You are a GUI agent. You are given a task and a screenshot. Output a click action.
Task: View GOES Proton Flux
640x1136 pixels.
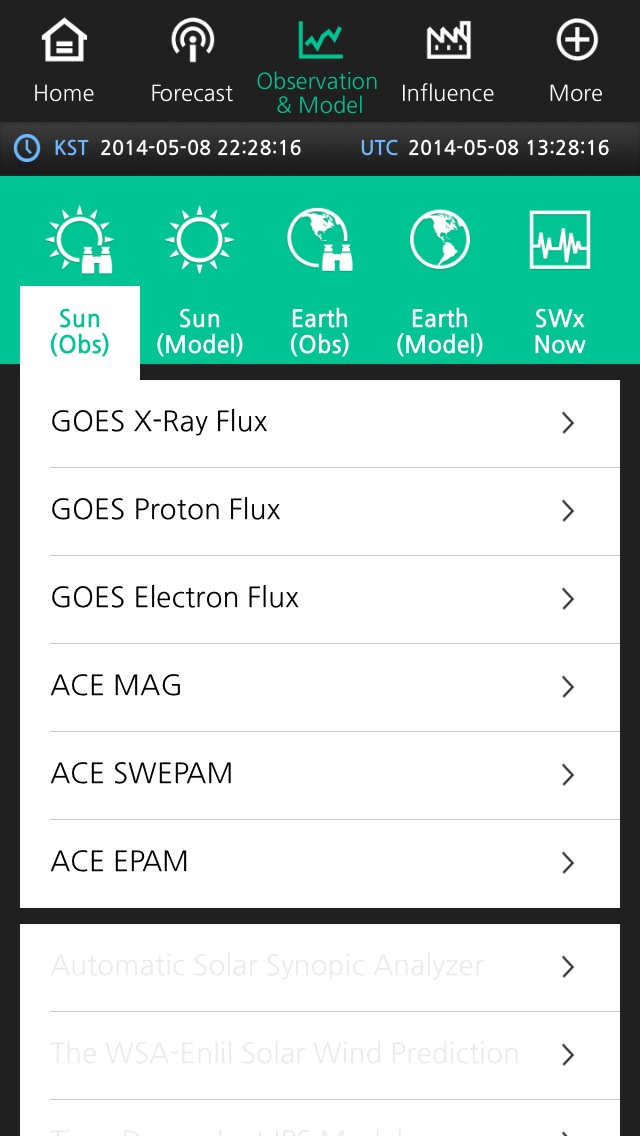[x=320, y=511]
